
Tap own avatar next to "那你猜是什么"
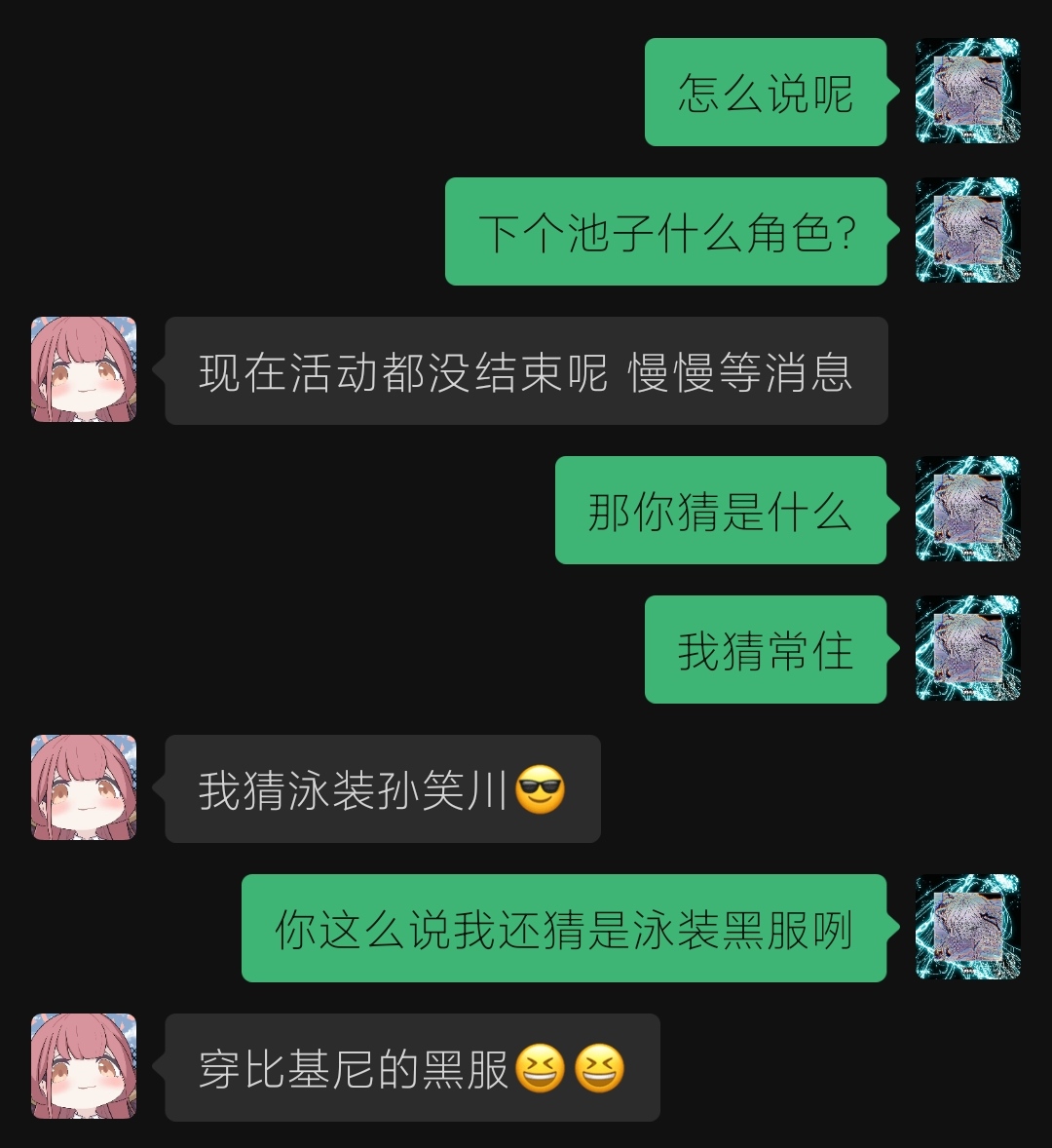[967, 509]
